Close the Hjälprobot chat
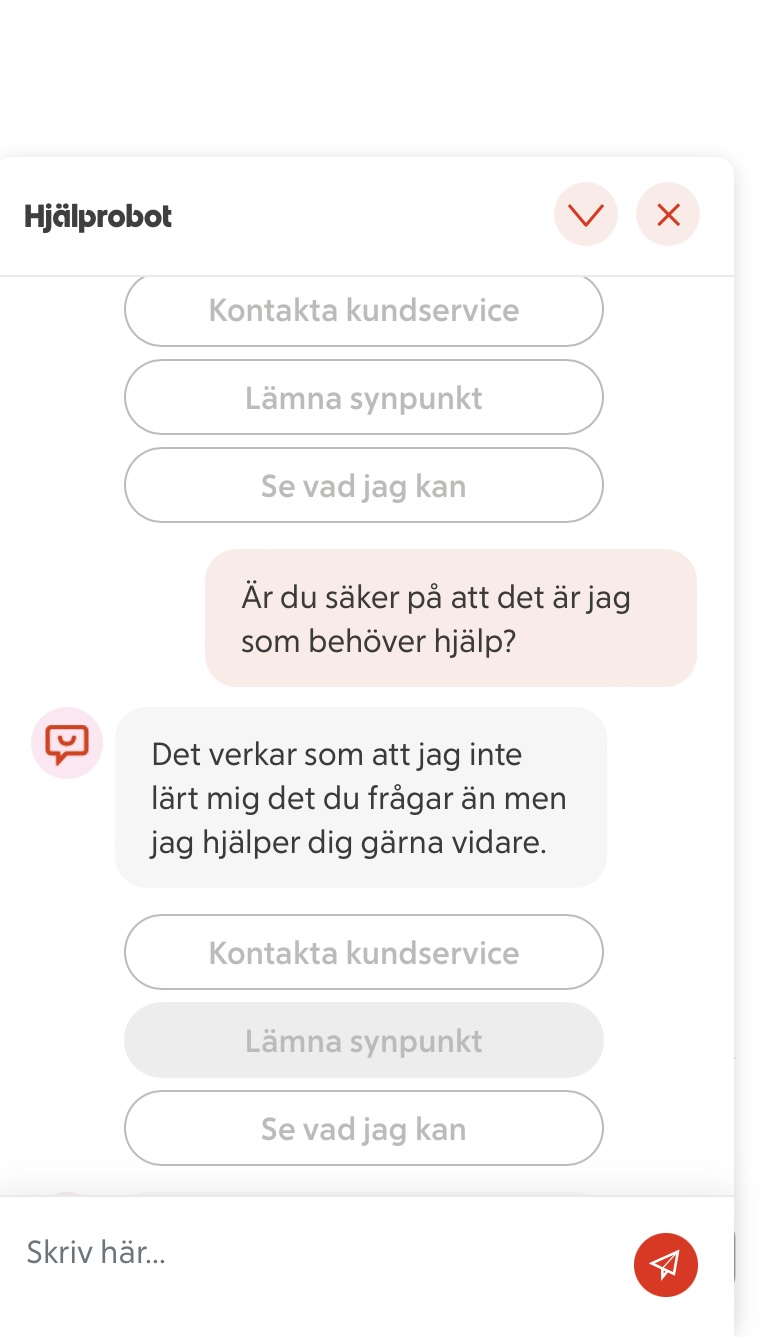784x1337 pixels. [x=668, y=215]
